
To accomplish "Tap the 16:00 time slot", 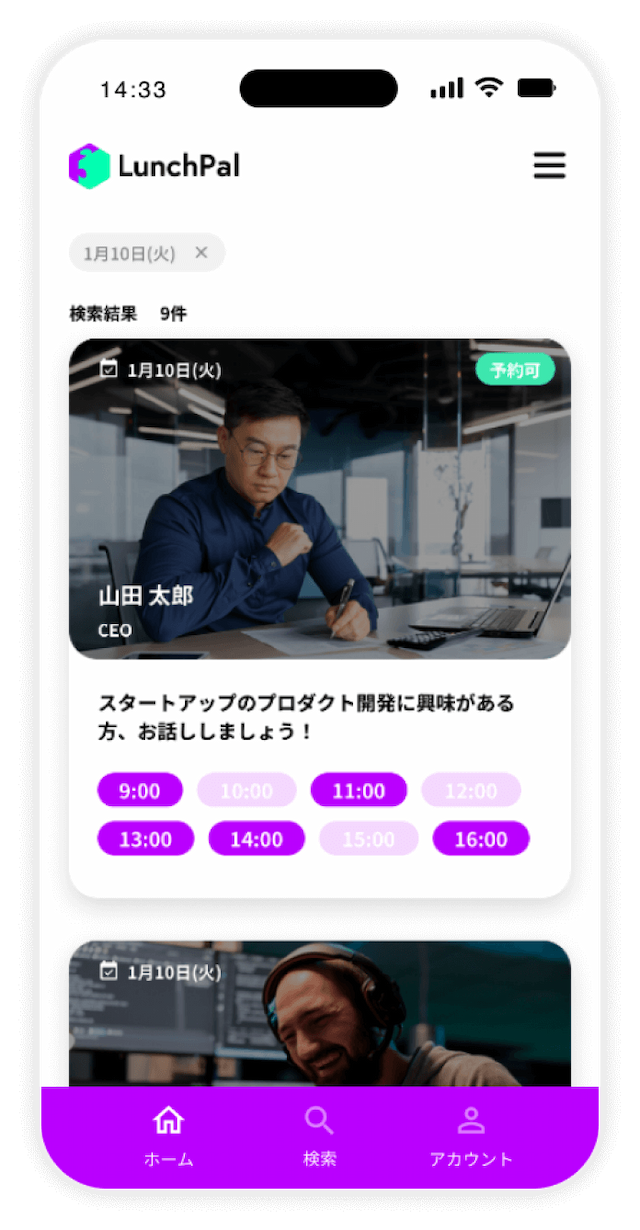I will (x=481, y=839).
